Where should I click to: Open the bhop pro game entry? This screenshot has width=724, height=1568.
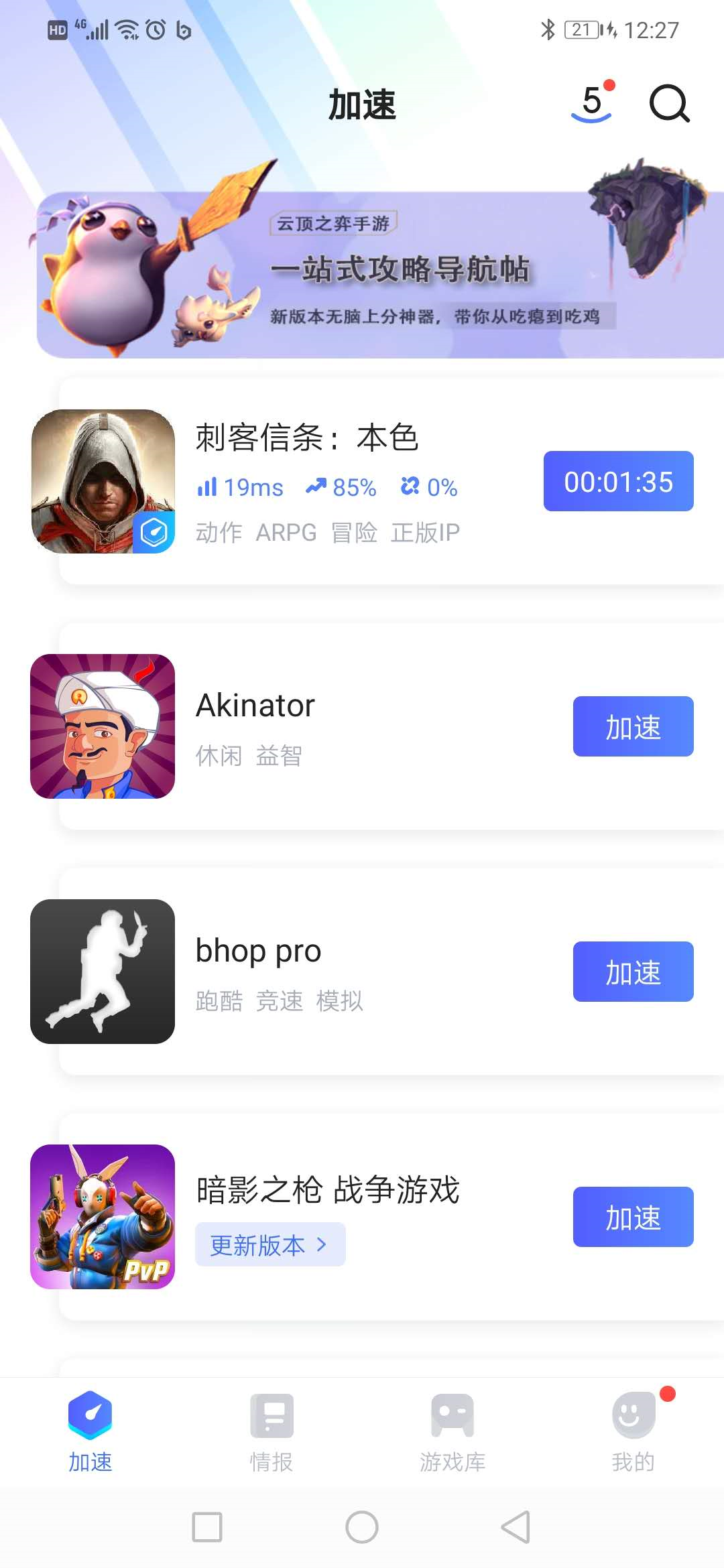pos(259,952)
